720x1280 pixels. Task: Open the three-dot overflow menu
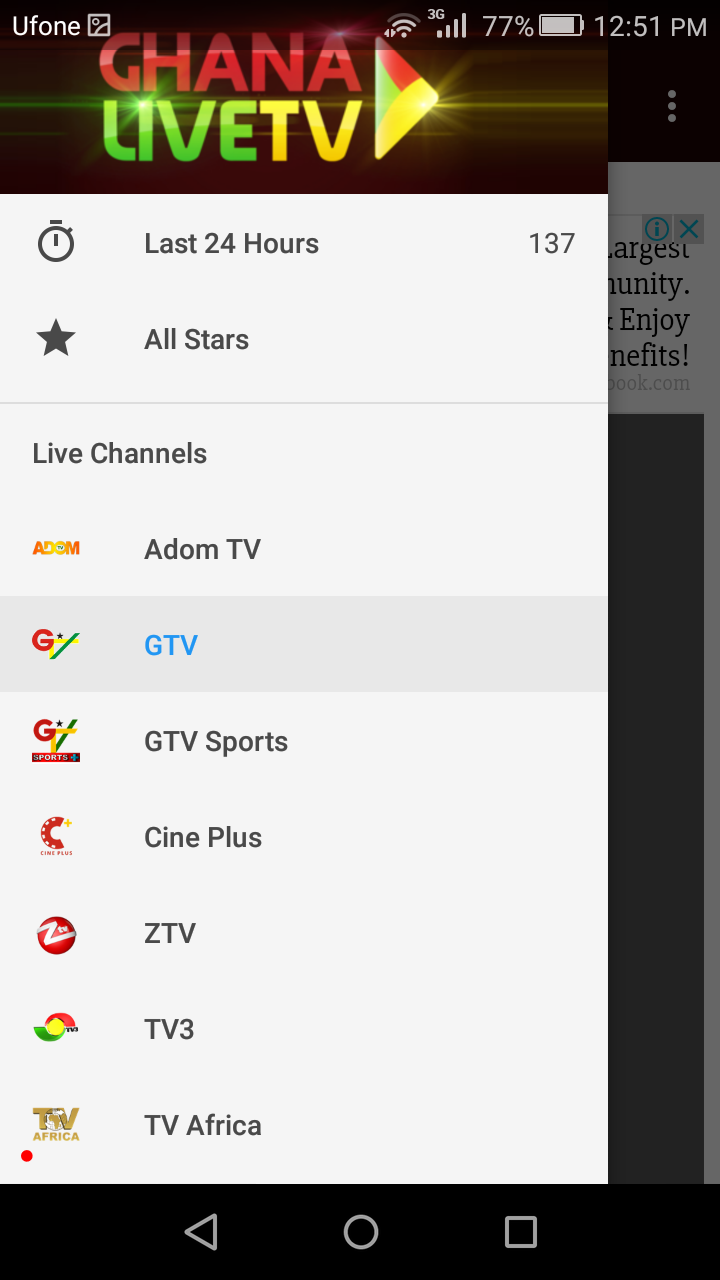pos(672,106)
